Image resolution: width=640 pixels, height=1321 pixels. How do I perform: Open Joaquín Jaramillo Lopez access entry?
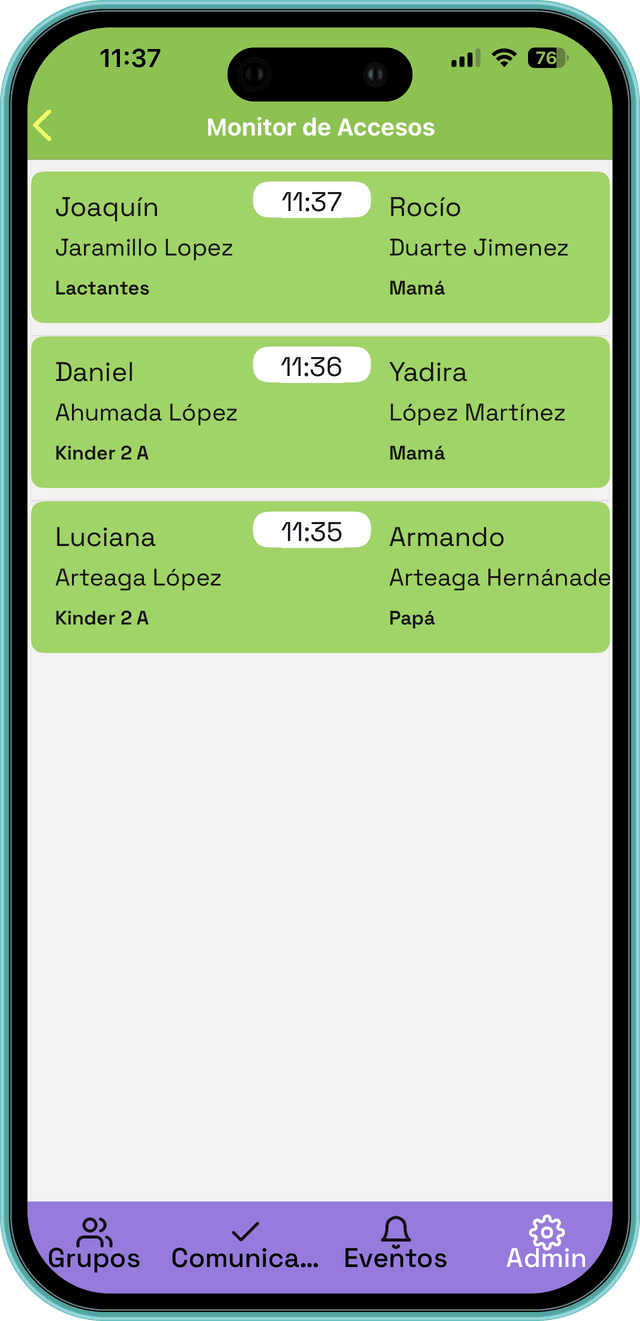coord(320,247)
